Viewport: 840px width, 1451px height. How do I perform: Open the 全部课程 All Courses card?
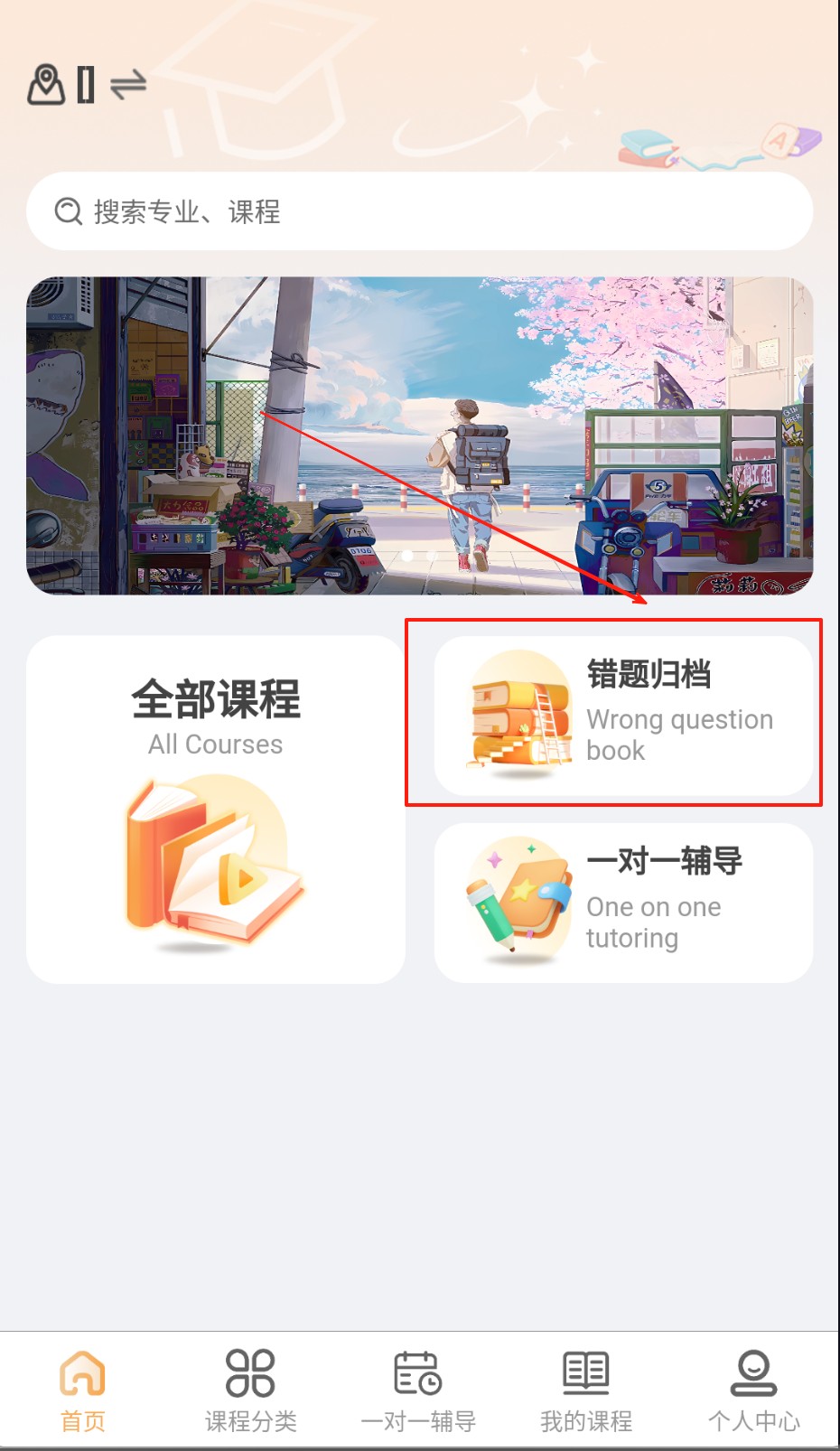(x=215, y=809)
